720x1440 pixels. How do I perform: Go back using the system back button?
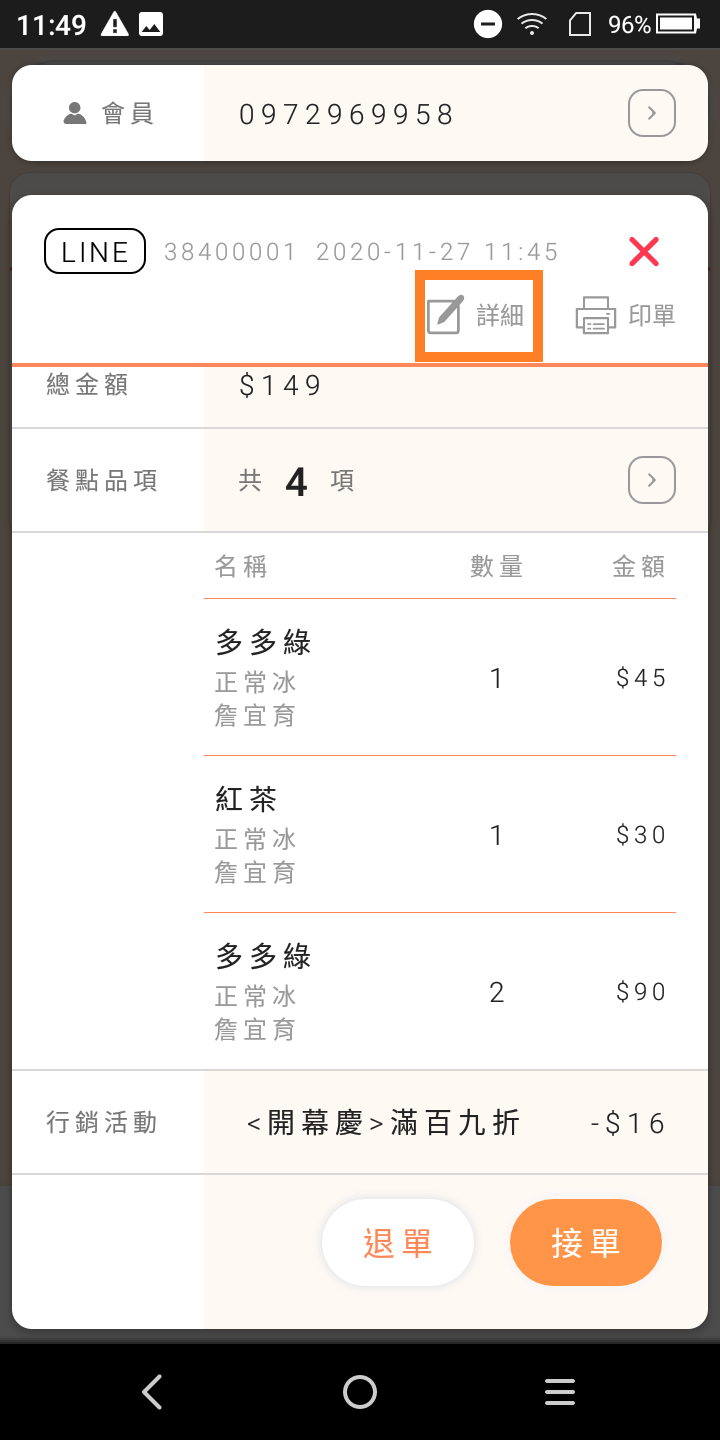point(152,1391)
